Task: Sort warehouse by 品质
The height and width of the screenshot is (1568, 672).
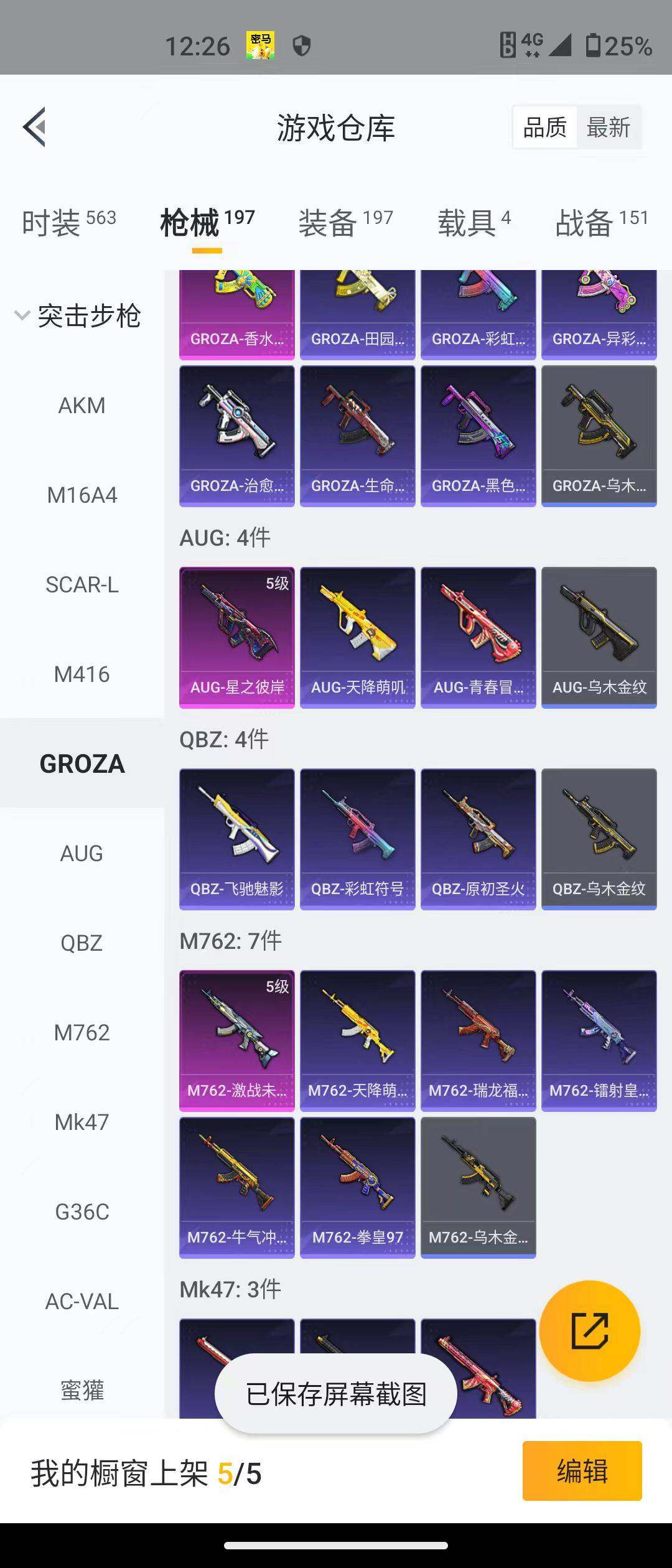Action: 545,128
